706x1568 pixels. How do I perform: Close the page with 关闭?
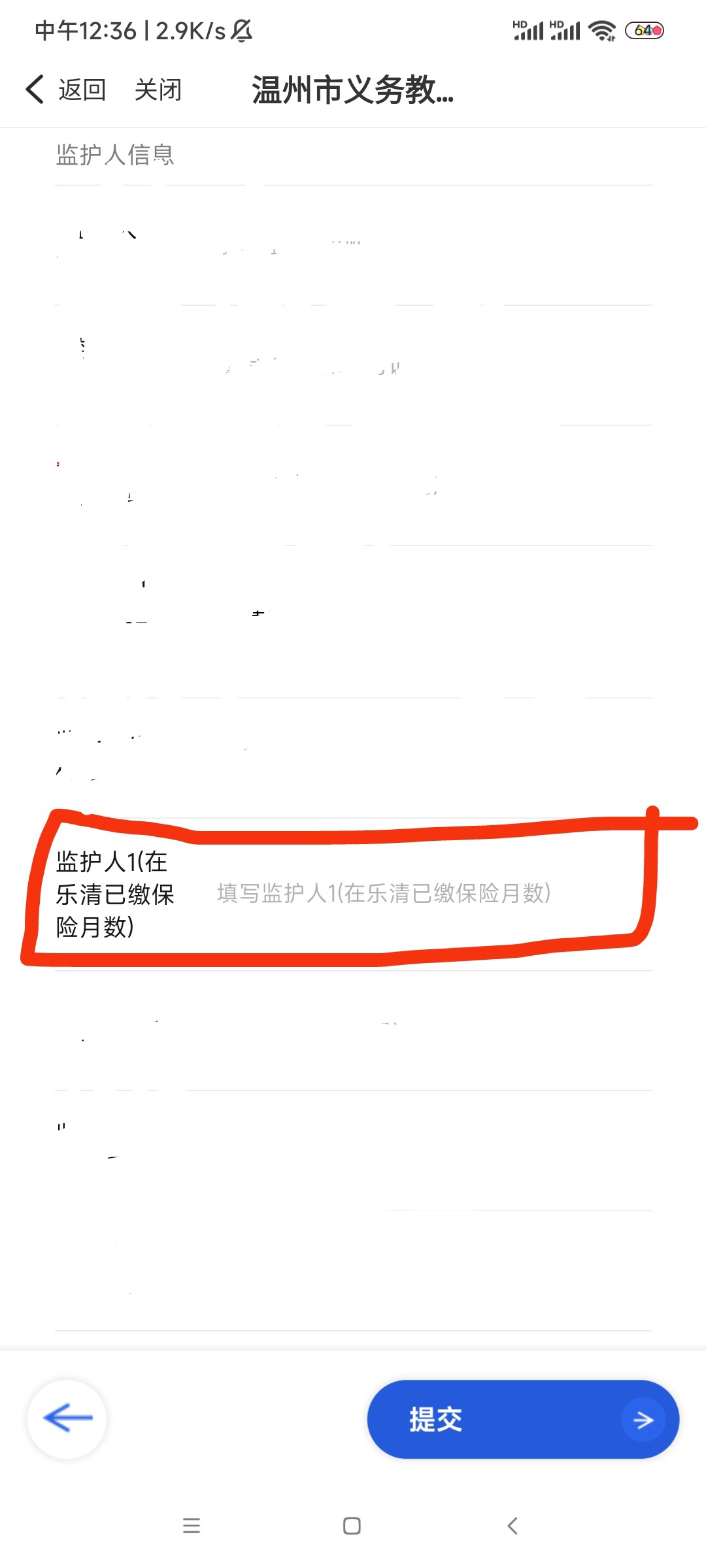tap(158, 90)
